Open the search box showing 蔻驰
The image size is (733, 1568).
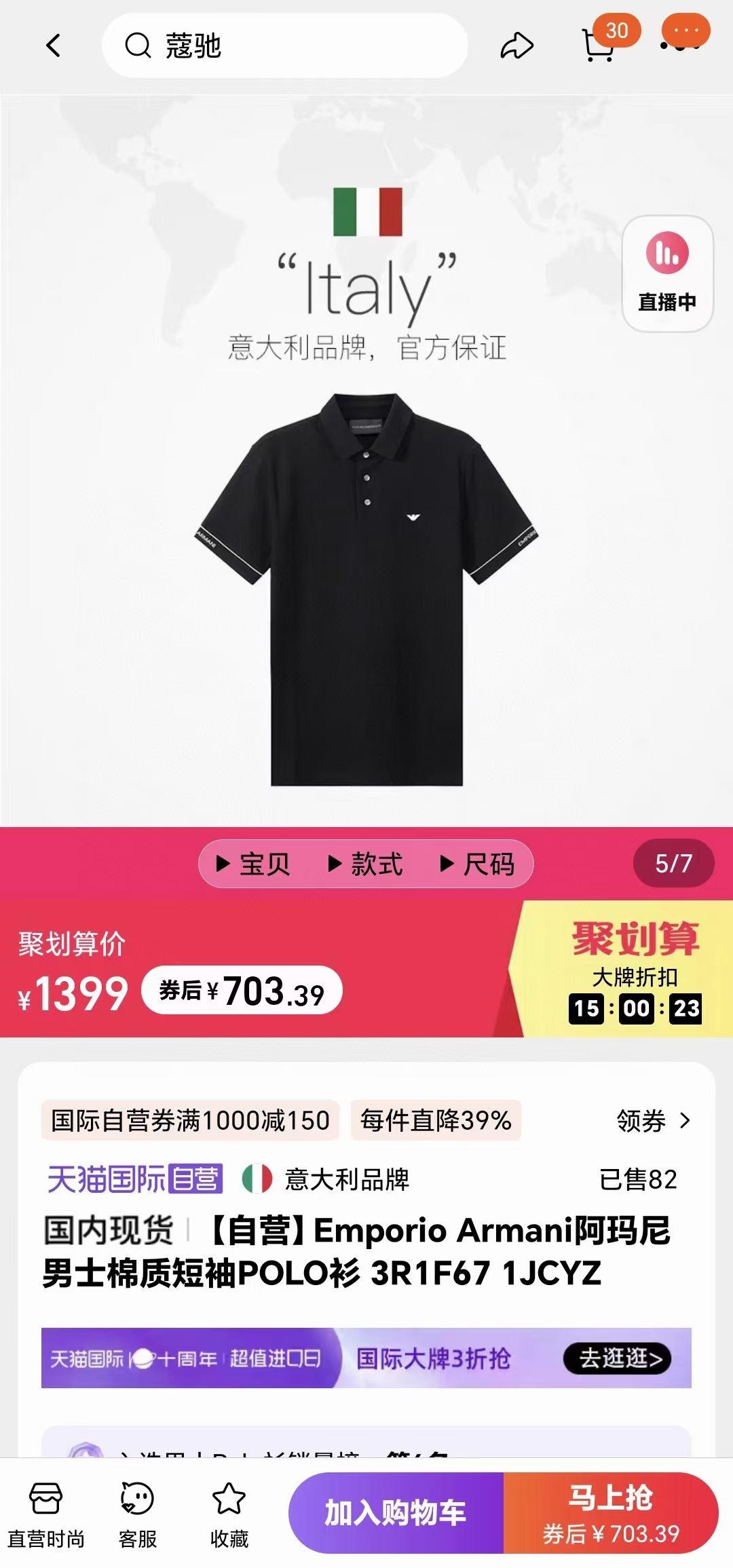(285, 46)
